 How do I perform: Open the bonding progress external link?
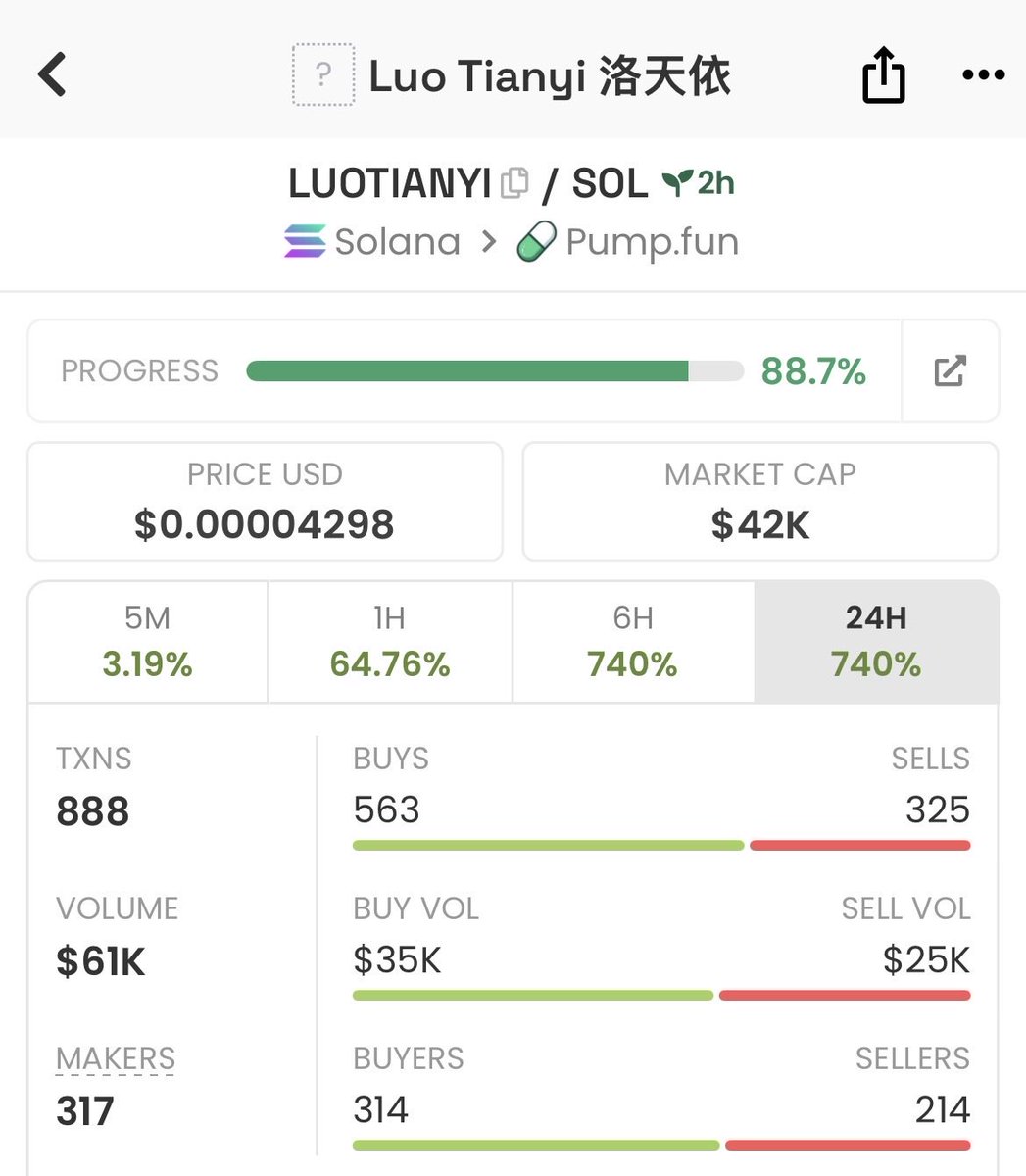coord(950,370)
